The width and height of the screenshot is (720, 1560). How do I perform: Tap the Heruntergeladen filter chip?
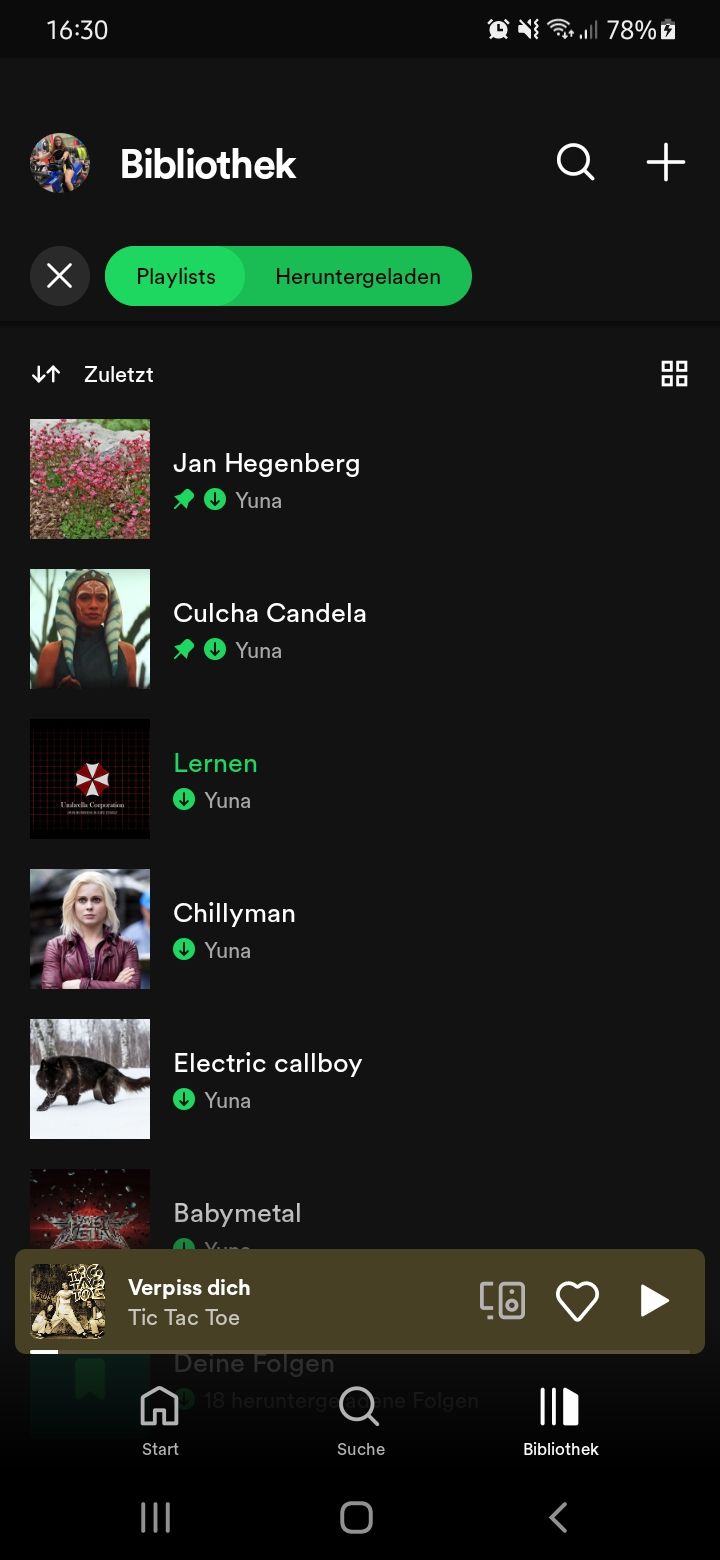tap(358, 276)
